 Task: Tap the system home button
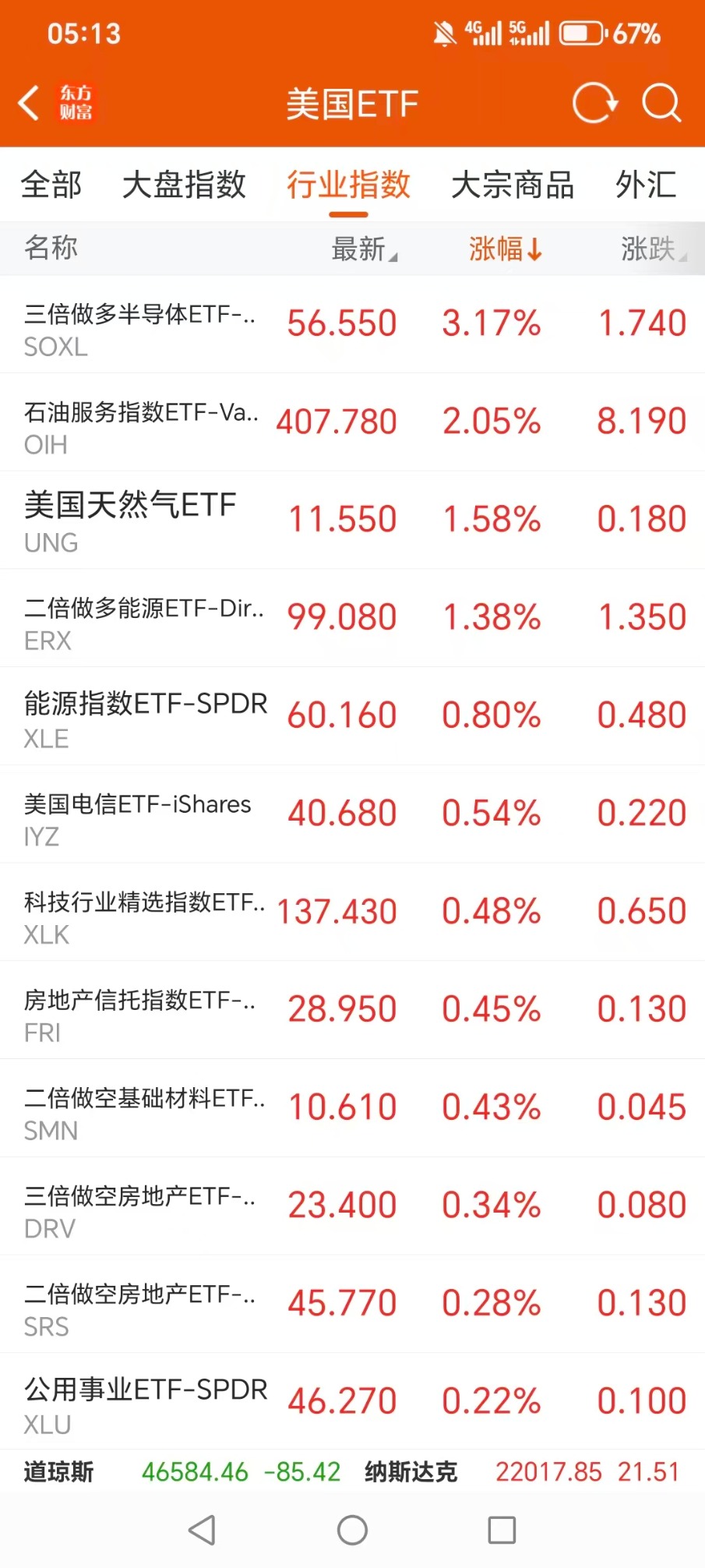352,1530
